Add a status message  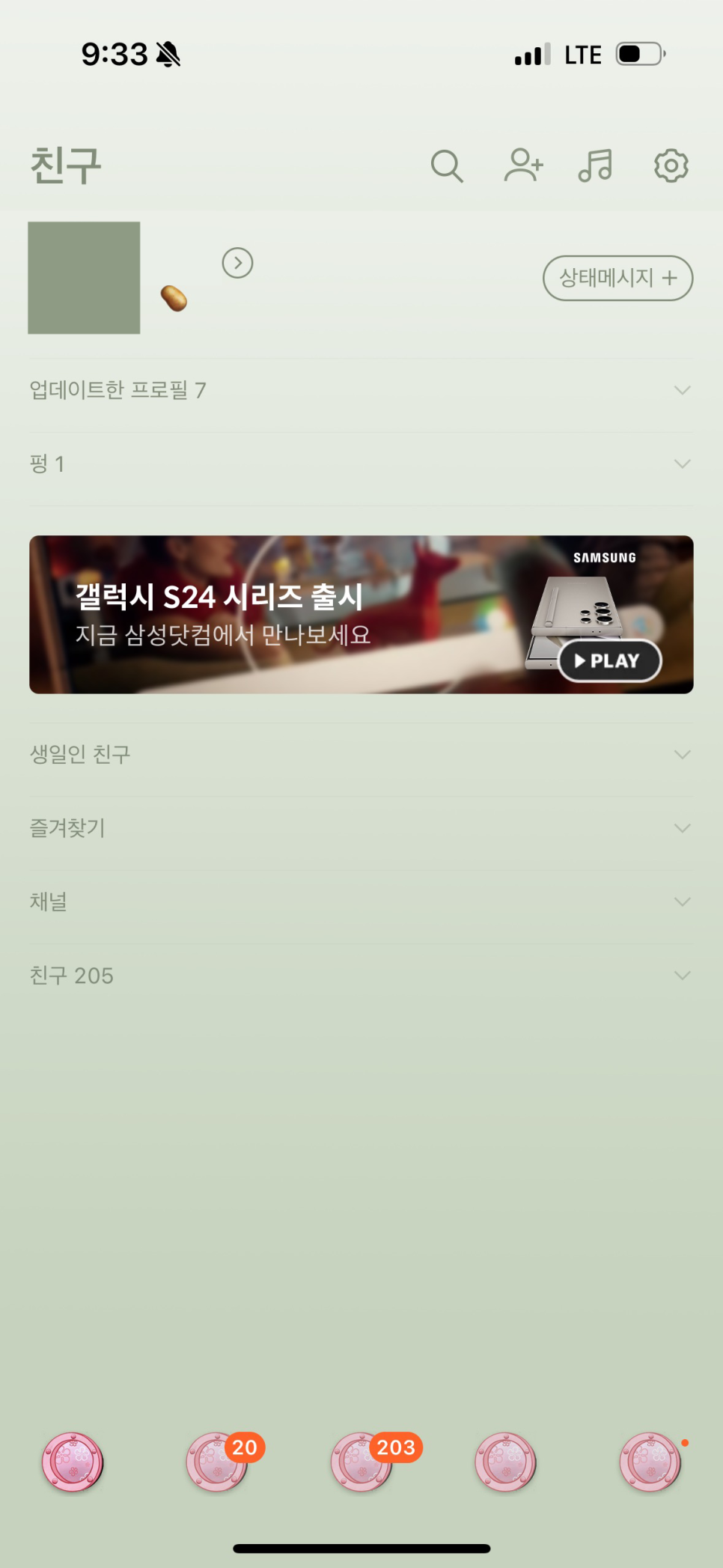[x=617, y=279]
